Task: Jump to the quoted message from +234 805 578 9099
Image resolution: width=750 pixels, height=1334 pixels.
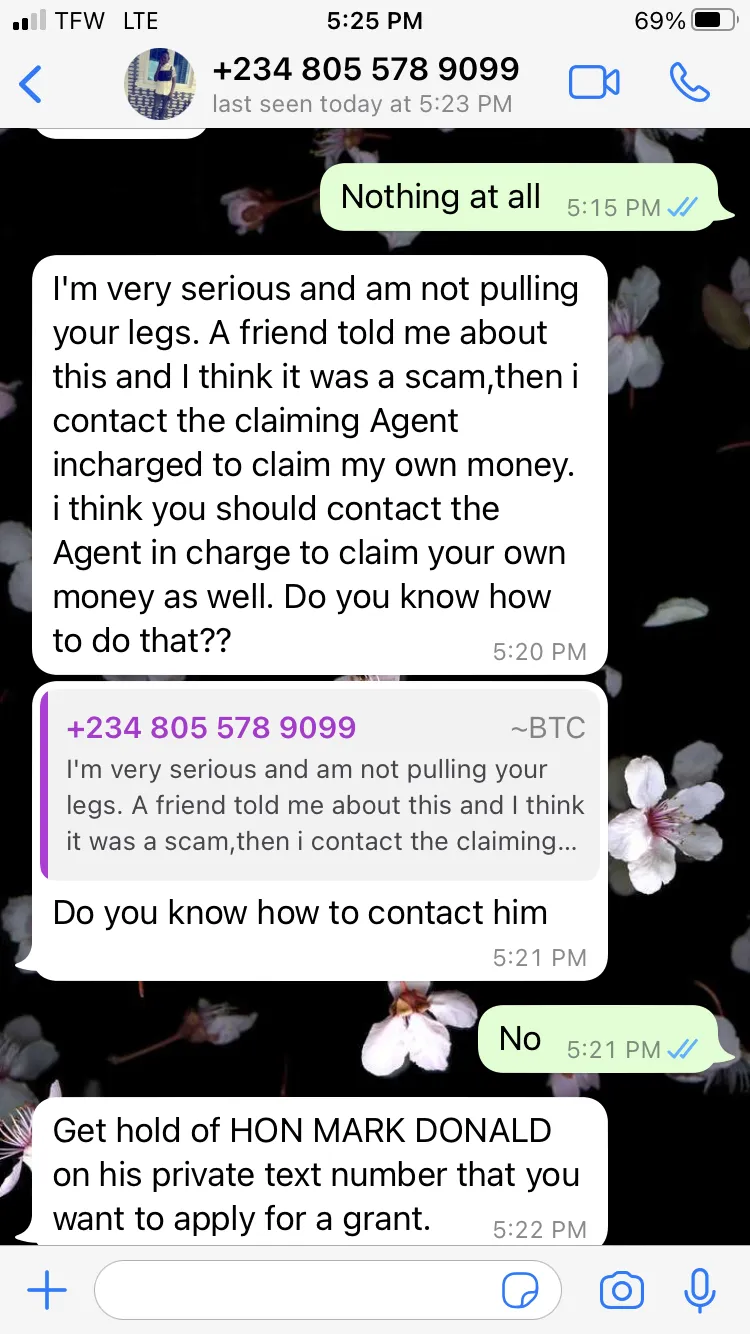Action: (x=320, y=785)
